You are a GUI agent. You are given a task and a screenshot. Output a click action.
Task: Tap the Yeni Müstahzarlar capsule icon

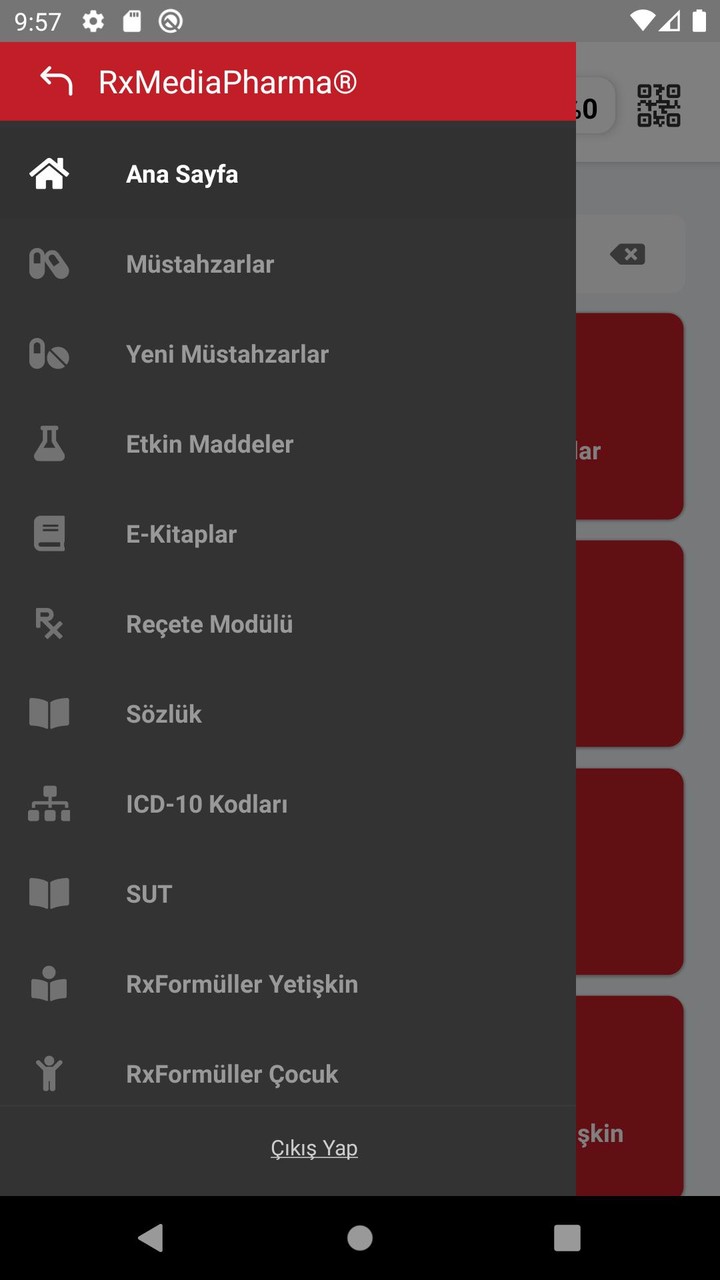point(49,353)
